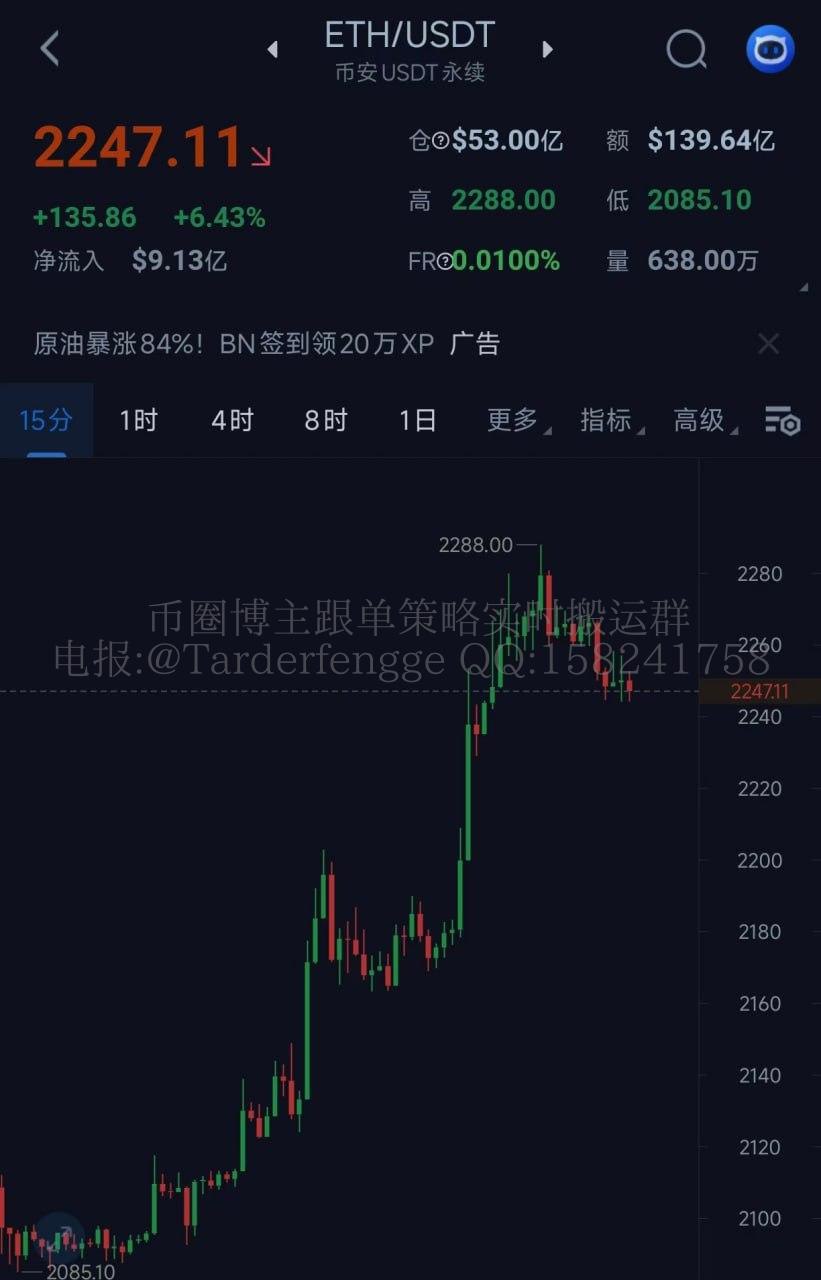The image size is (821, 1280).
Task: Open the 原油暴涨84% ad banner
Action: pos(266,344)
